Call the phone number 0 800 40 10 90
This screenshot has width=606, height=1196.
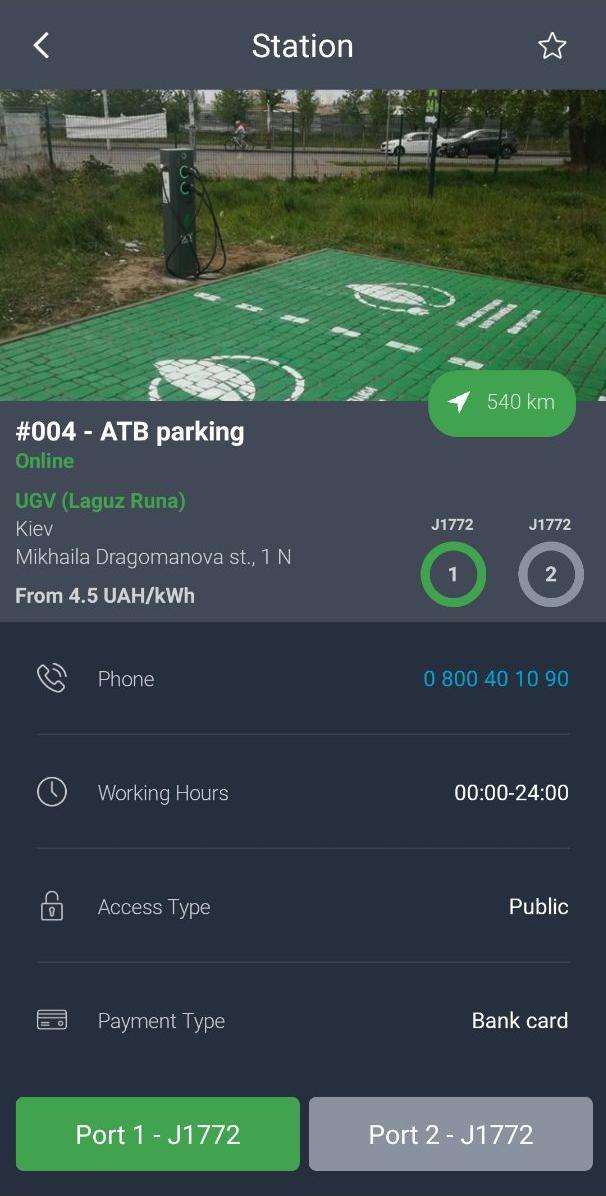click(x=495, y=679)
